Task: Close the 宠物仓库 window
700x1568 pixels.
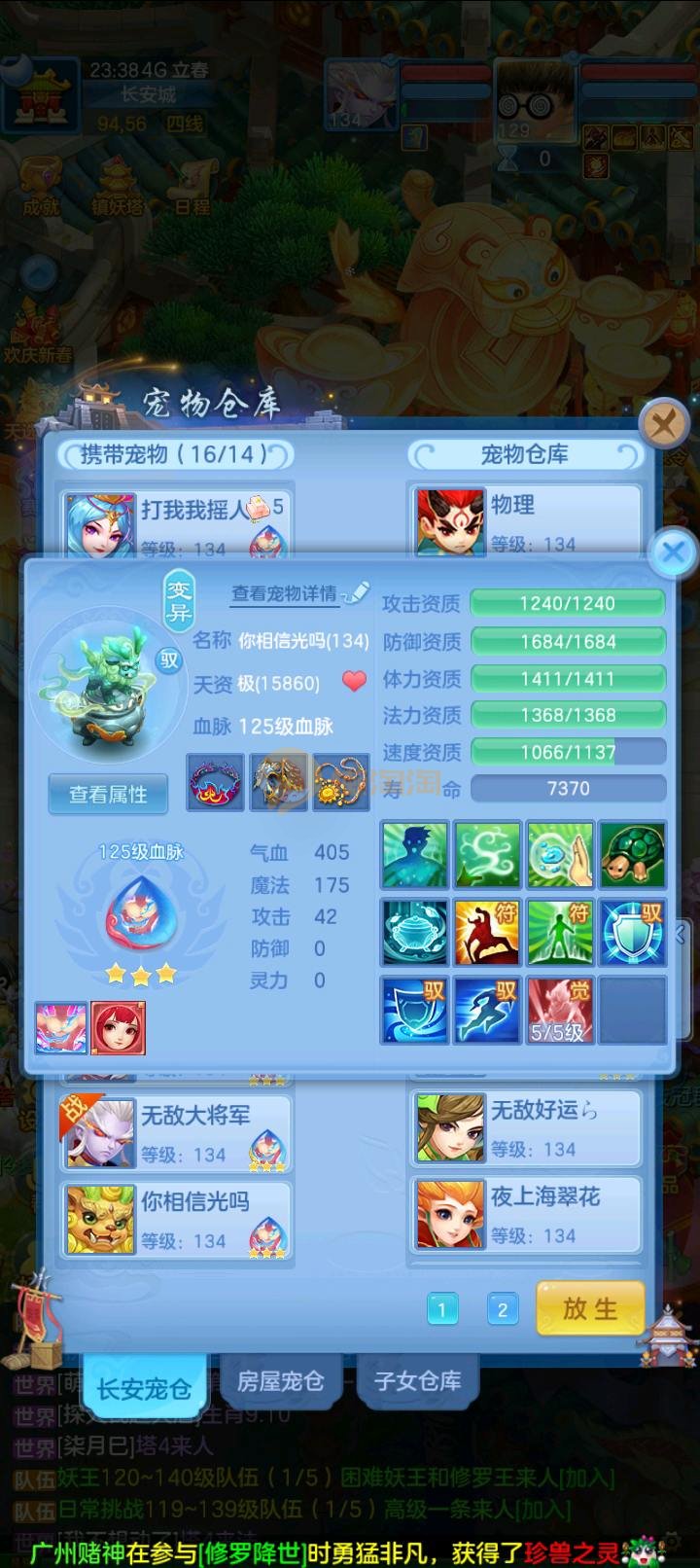Action: point(664,424)
